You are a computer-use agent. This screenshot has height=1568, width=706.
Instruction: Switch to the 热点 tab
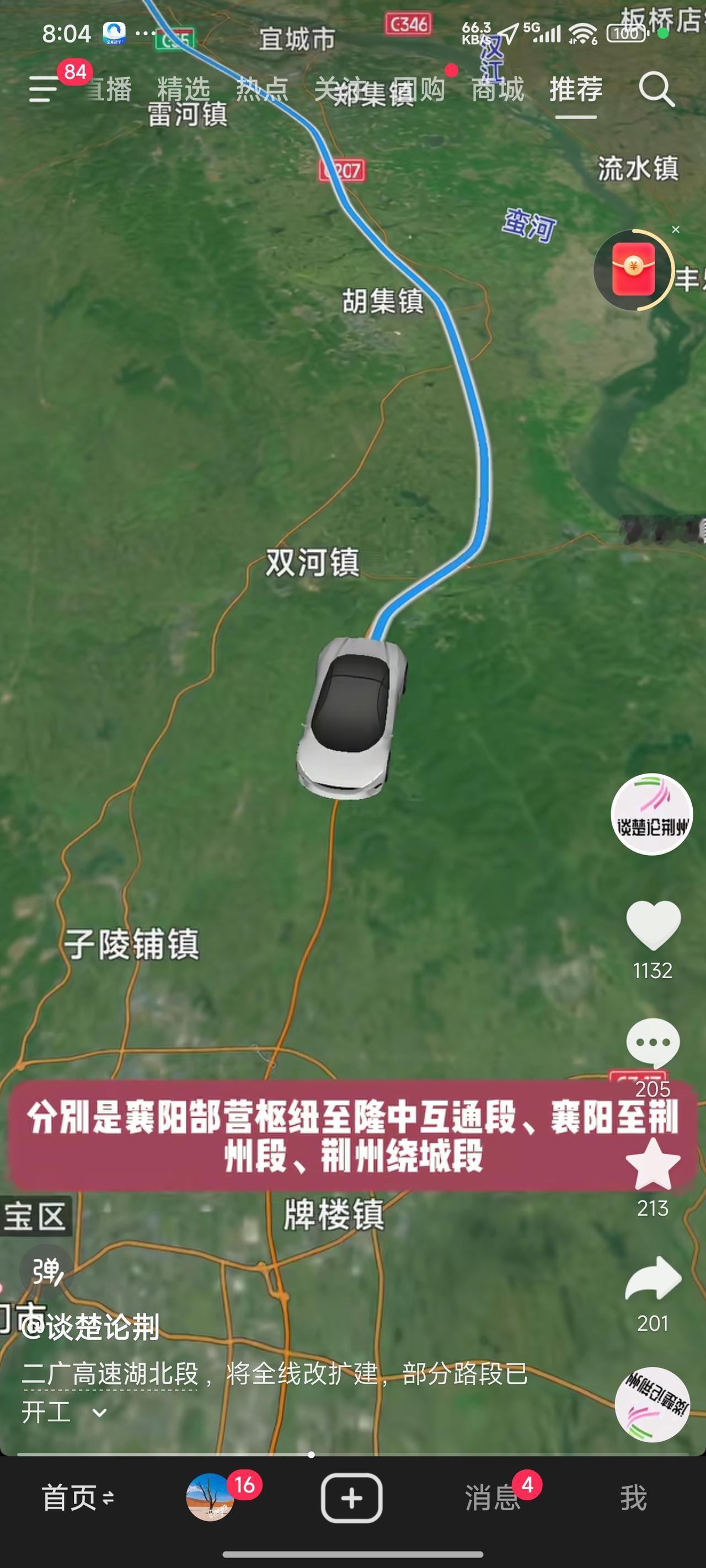coord(263,89)
